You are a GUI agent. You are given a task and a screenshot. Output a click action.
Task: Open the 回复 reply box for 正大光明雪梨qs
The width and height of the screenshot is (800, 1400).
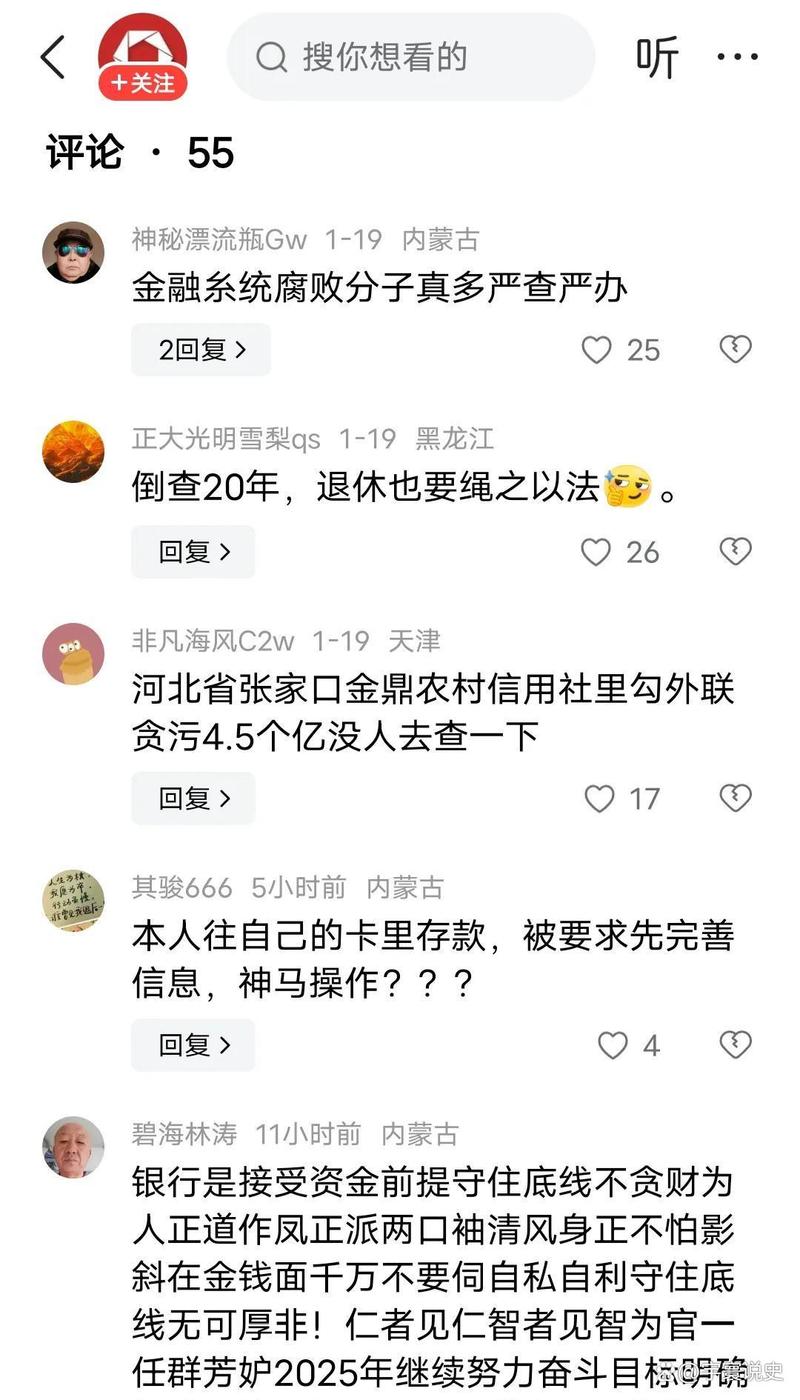(x=192, y=551)
